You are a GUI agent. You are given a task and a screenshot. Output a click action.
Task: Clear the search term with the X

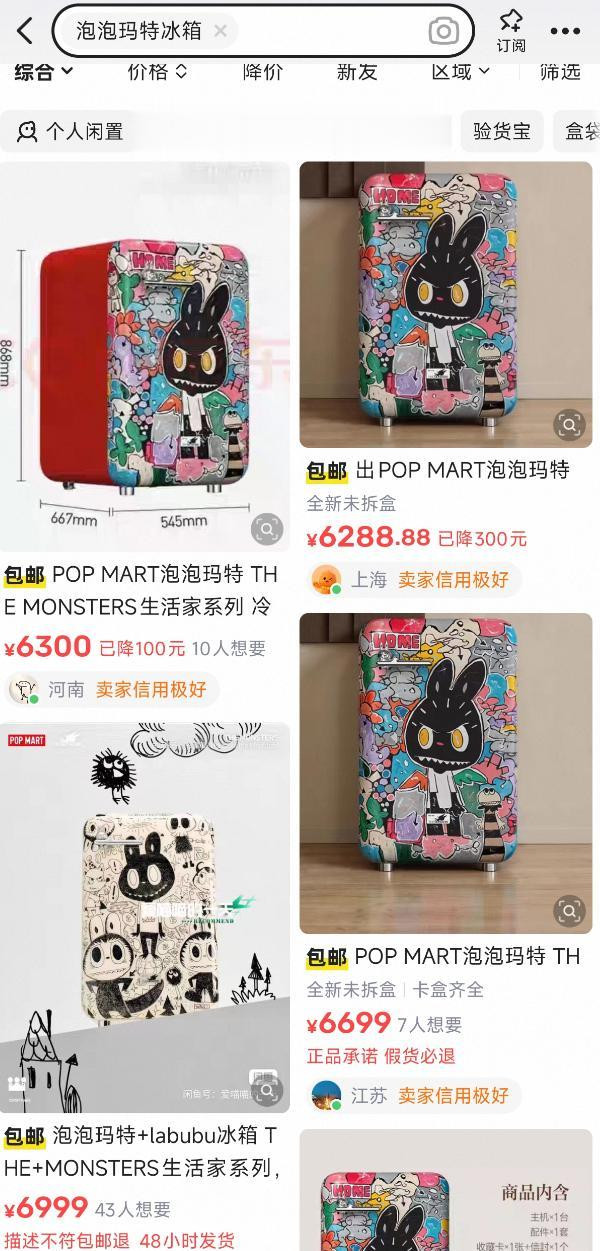(220, 31)
